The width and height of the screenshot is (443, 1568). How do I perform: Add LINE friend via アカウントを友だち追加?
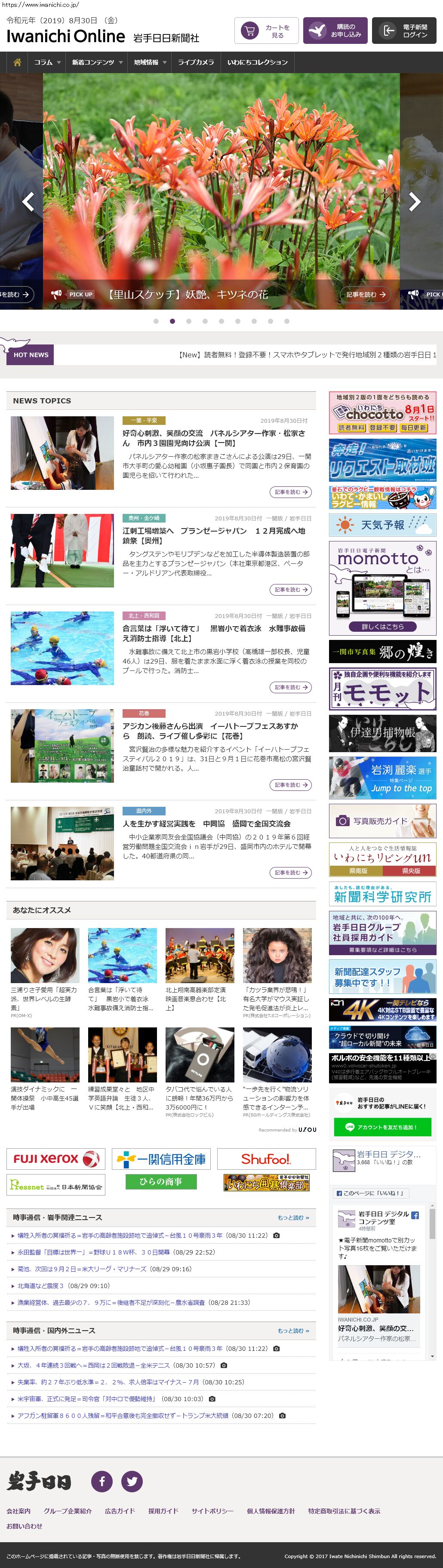click(x=382, y=1127)
